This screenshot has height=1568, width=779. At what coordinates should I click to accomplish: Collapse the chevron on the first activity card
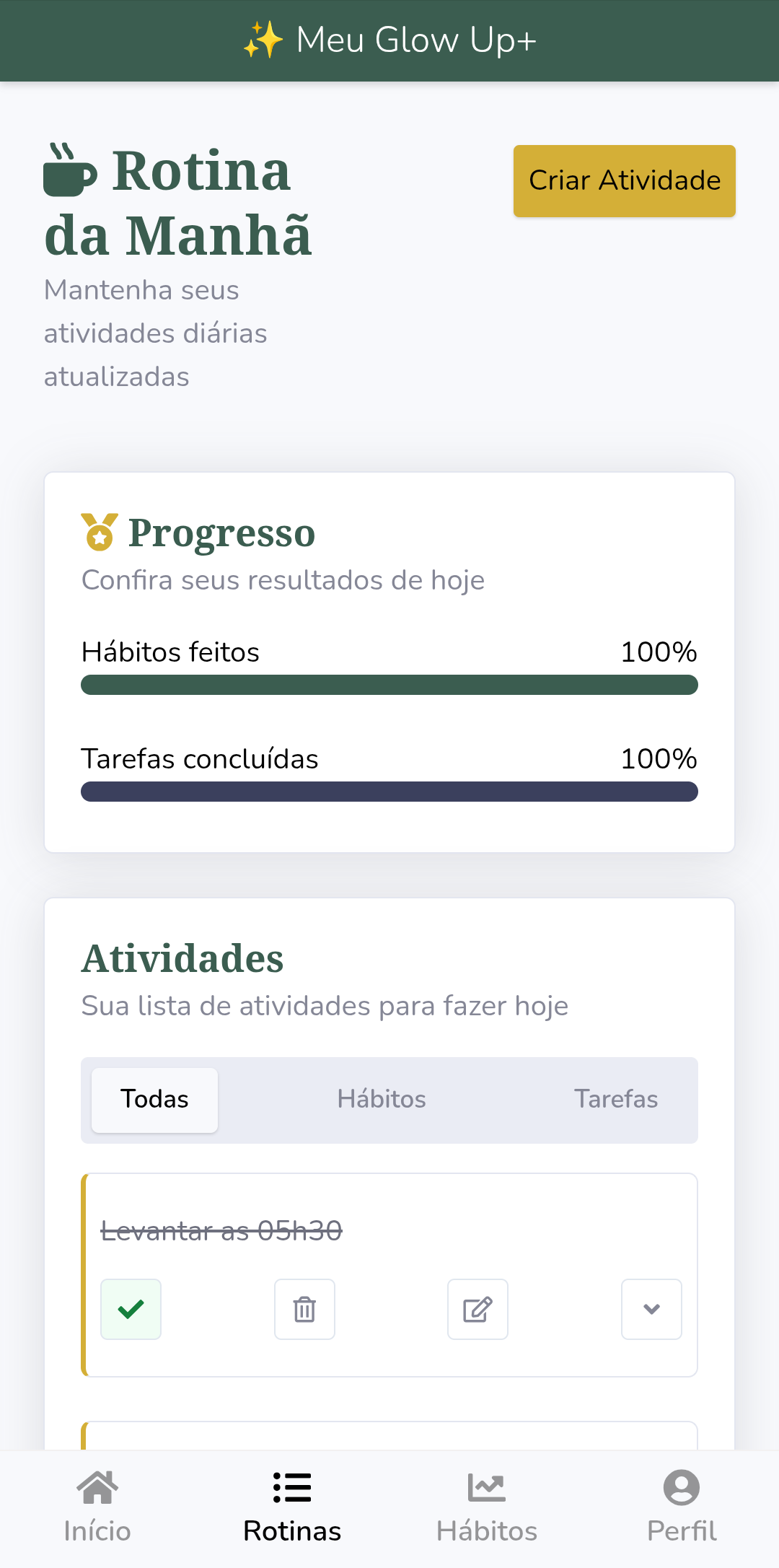[x=651, y=1309]
